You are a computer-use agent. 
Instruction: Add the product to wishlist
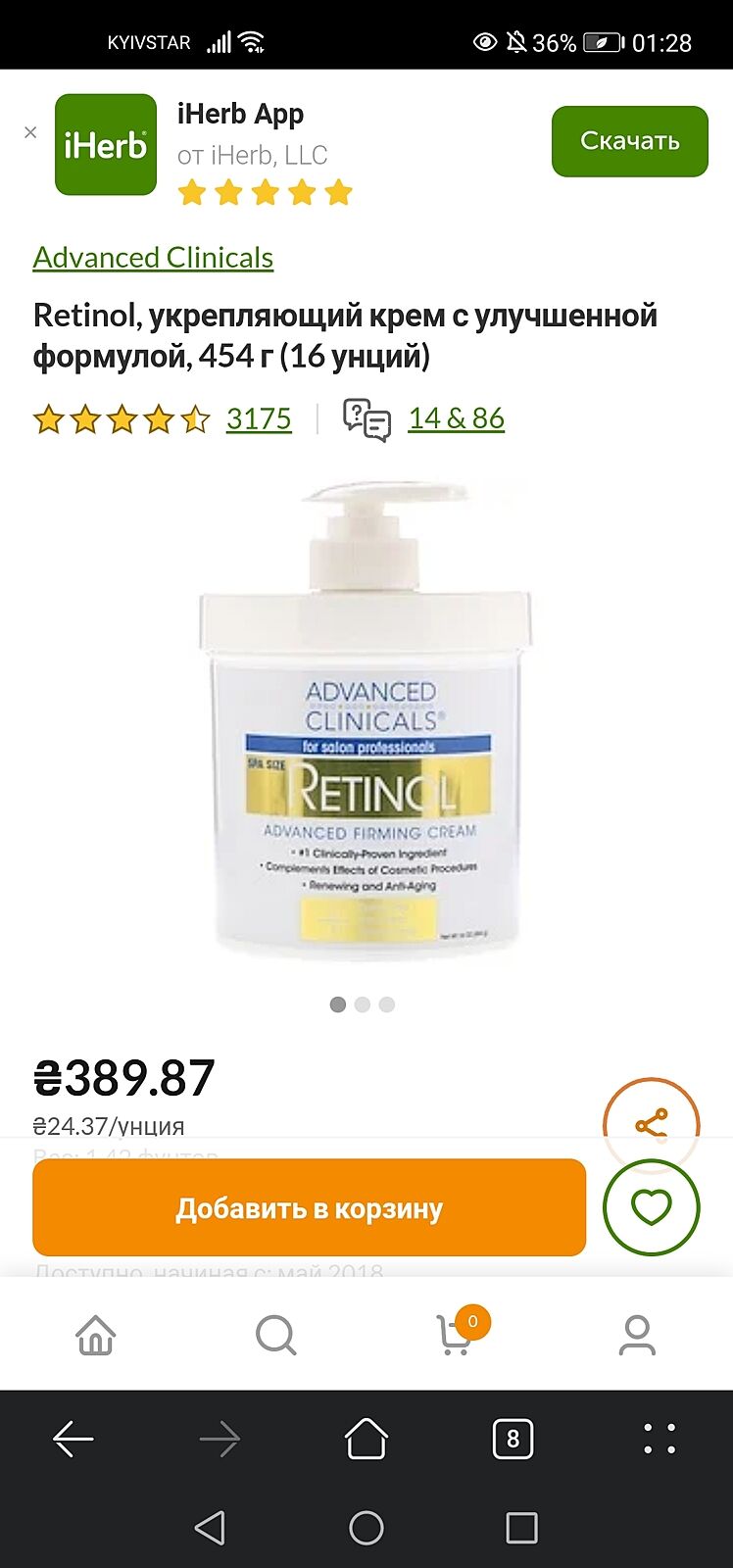click(x=651, y=1207)
